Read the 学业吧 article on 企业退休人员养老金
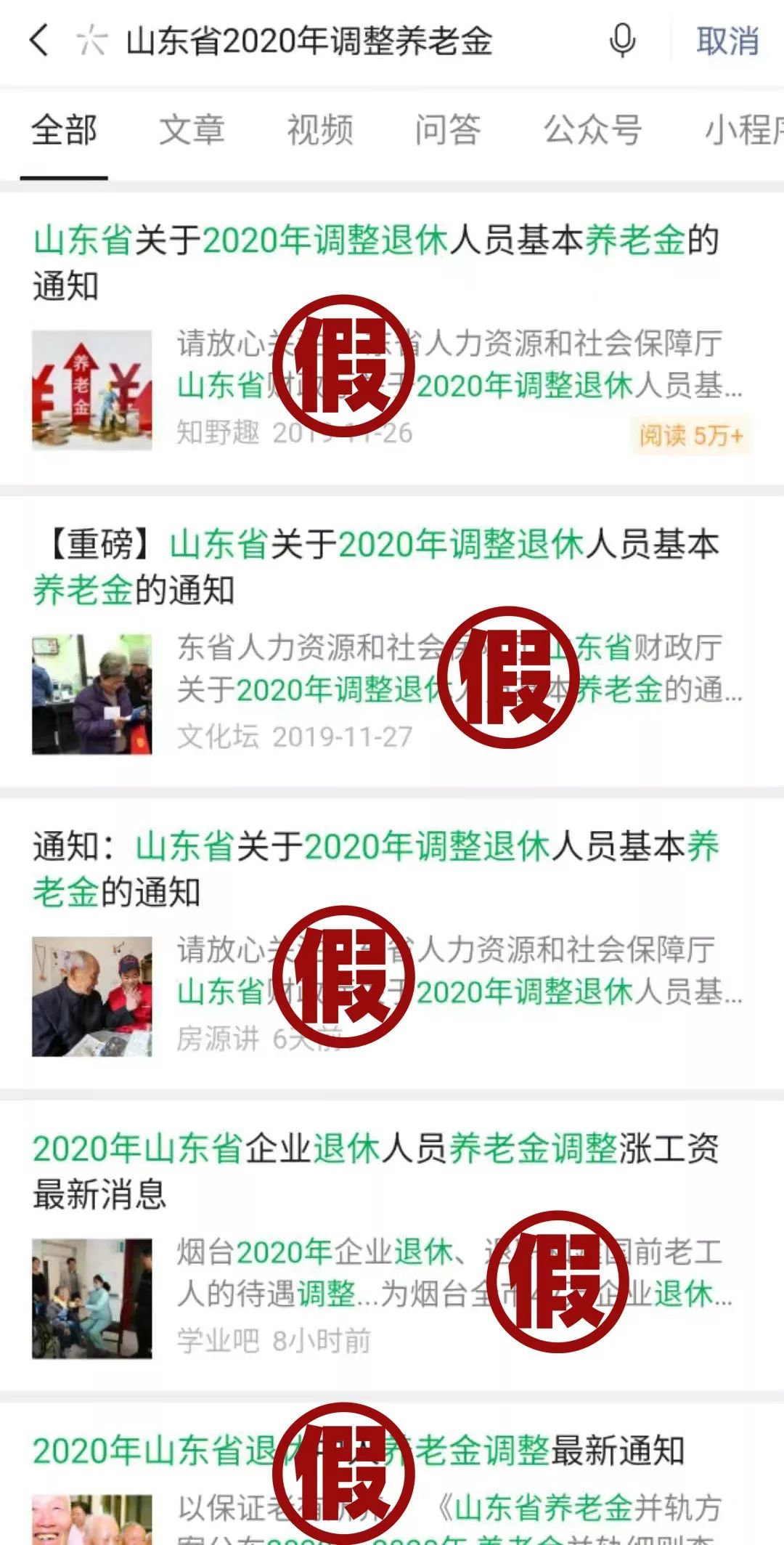The image size is (784, 1545). pos(376,1171)
